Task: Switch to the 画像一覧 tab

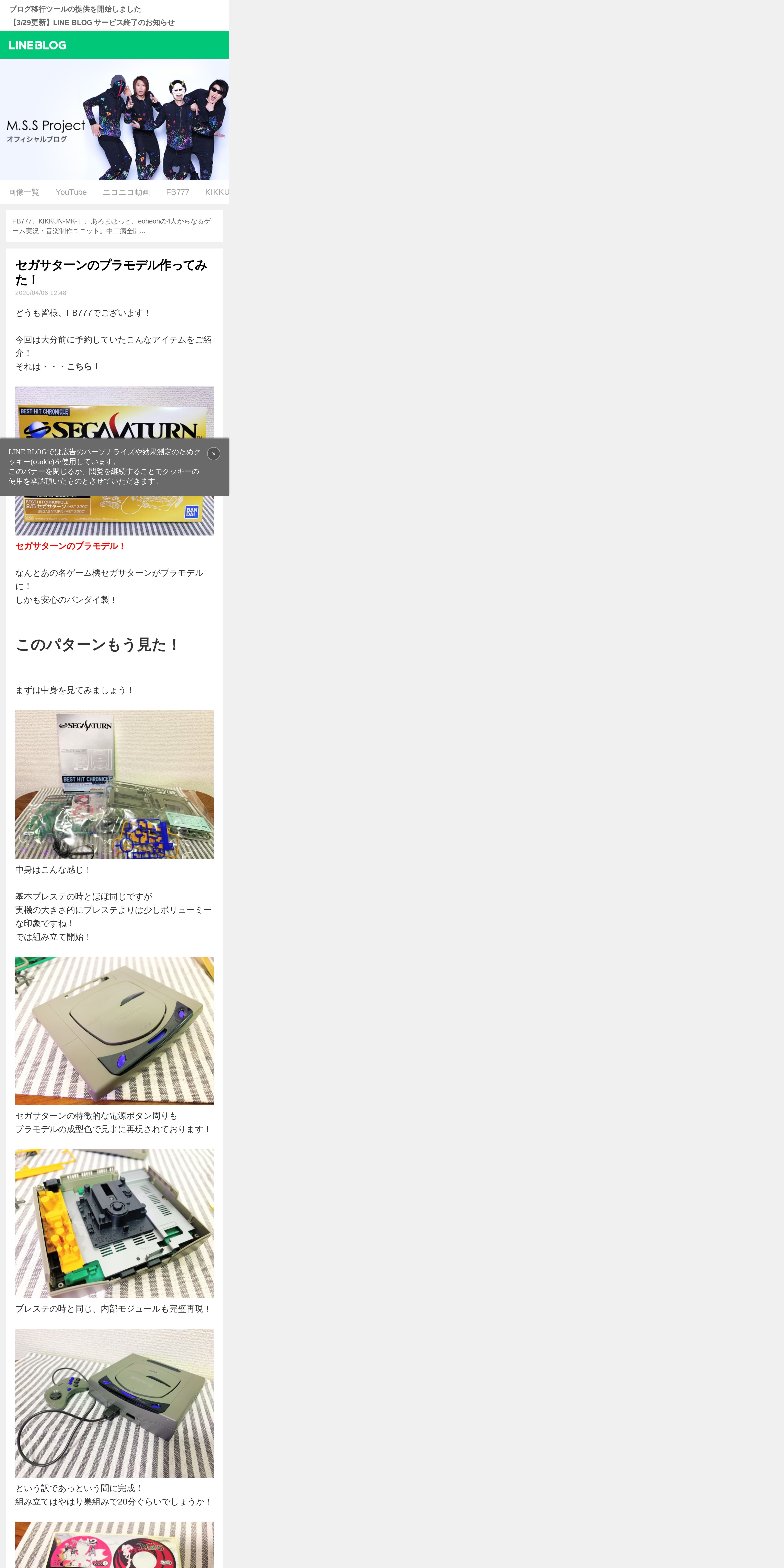Action: 24,192
